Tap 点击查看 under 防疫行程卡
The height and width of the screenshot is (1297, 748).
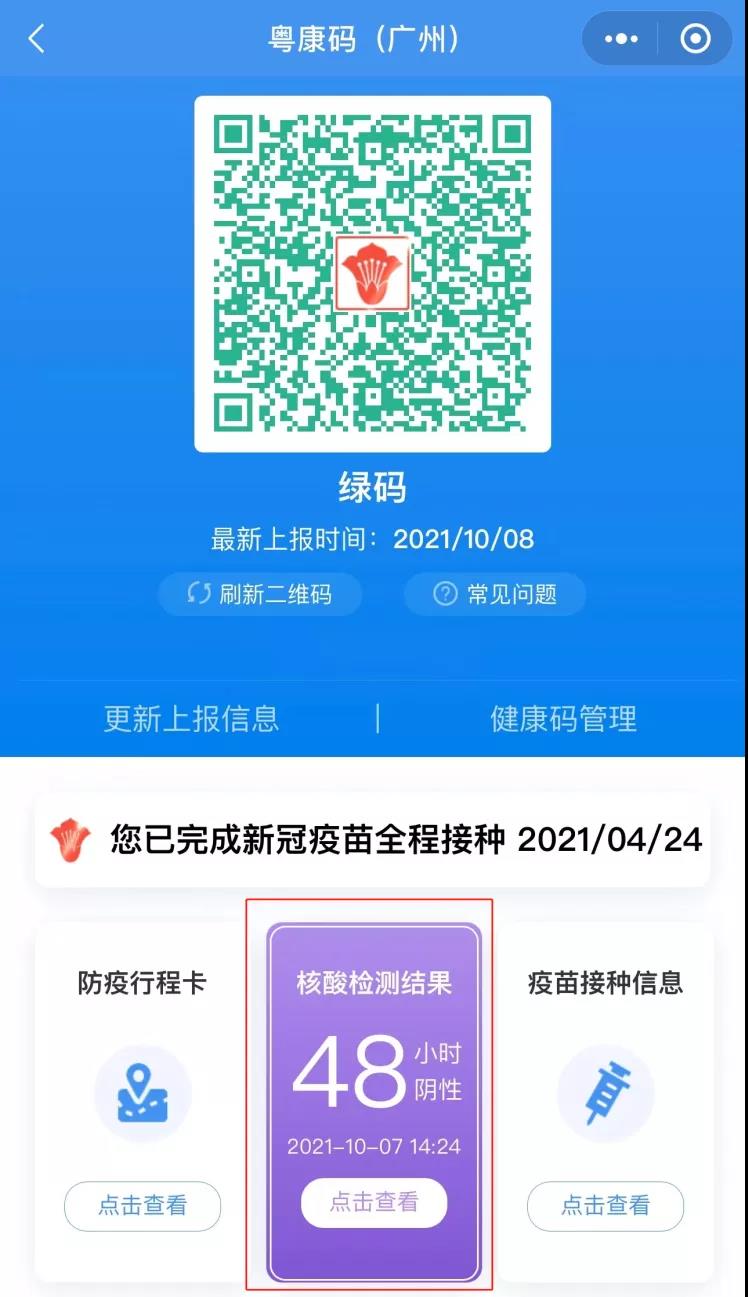[142, 1206]
